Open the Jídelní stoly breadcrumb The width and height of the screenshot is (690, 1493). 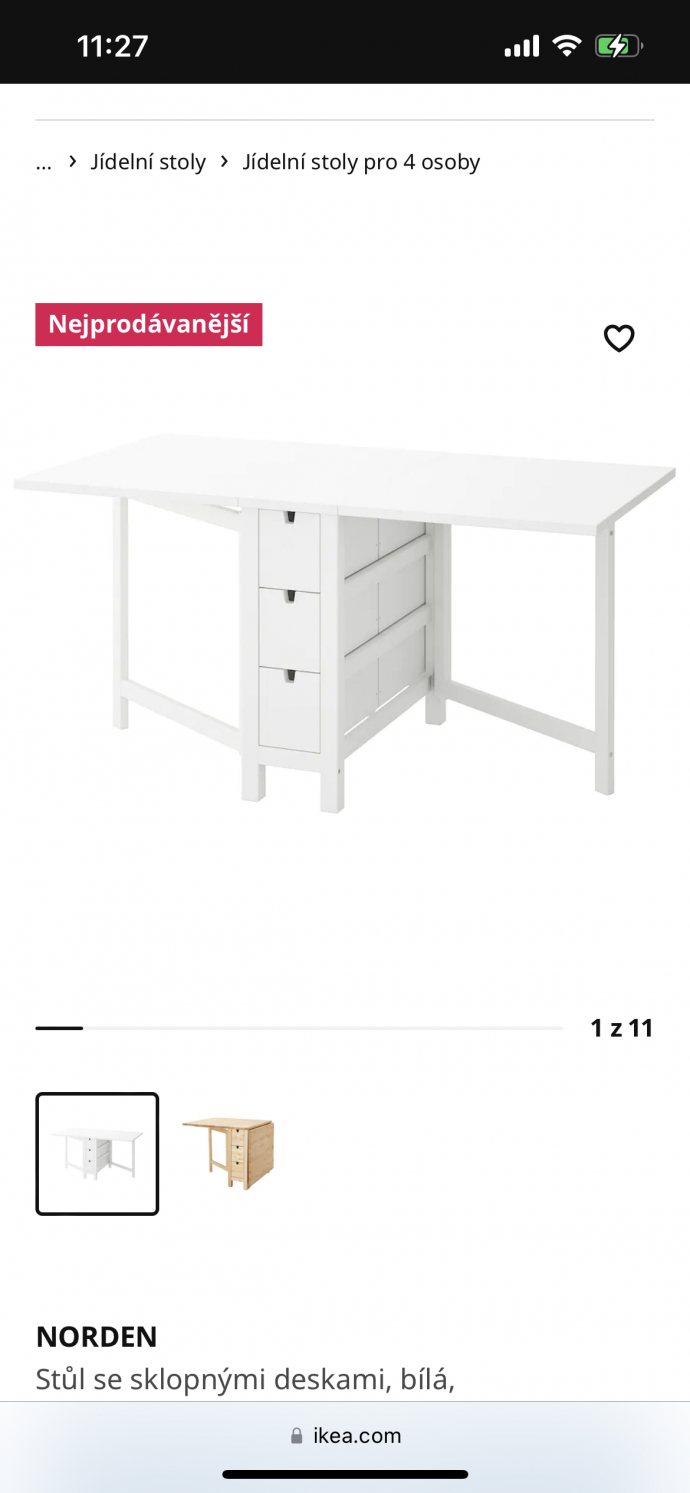[x=148, y=162]
